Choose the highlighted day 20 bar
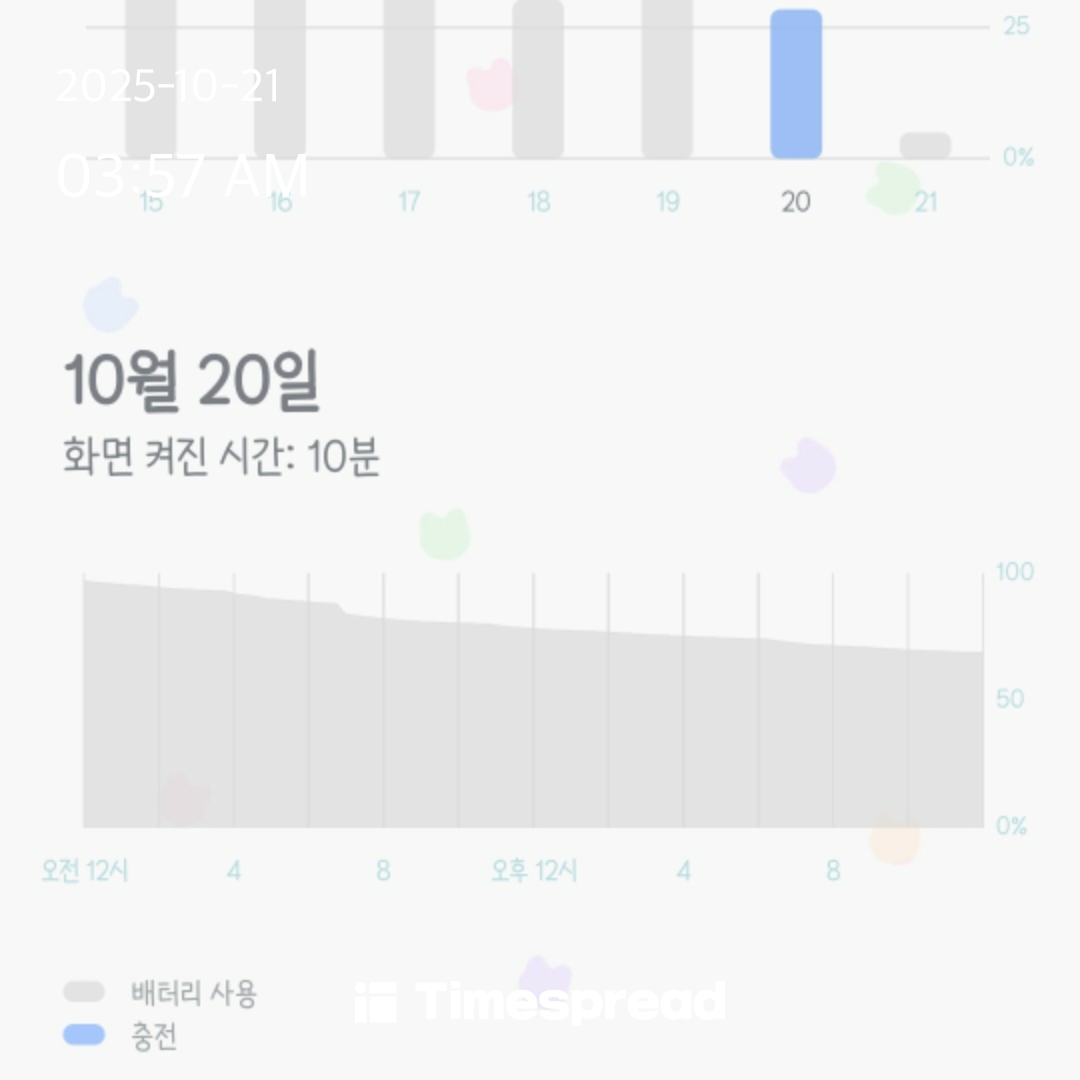Image resolution: width=1080 pixels, height=1080 pixels. (796, 85)
